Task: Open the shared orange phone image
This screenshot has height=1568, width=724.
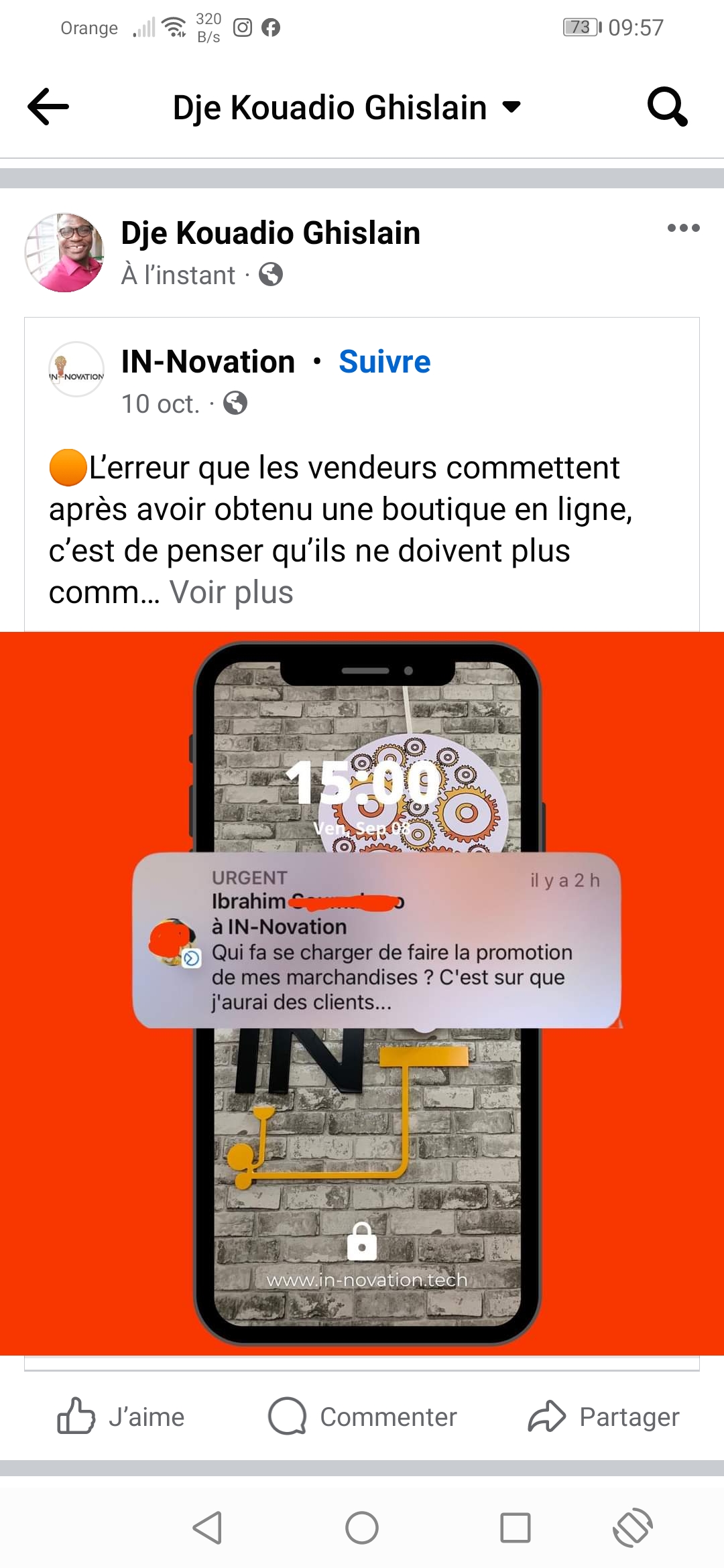Action: point(362,993)
